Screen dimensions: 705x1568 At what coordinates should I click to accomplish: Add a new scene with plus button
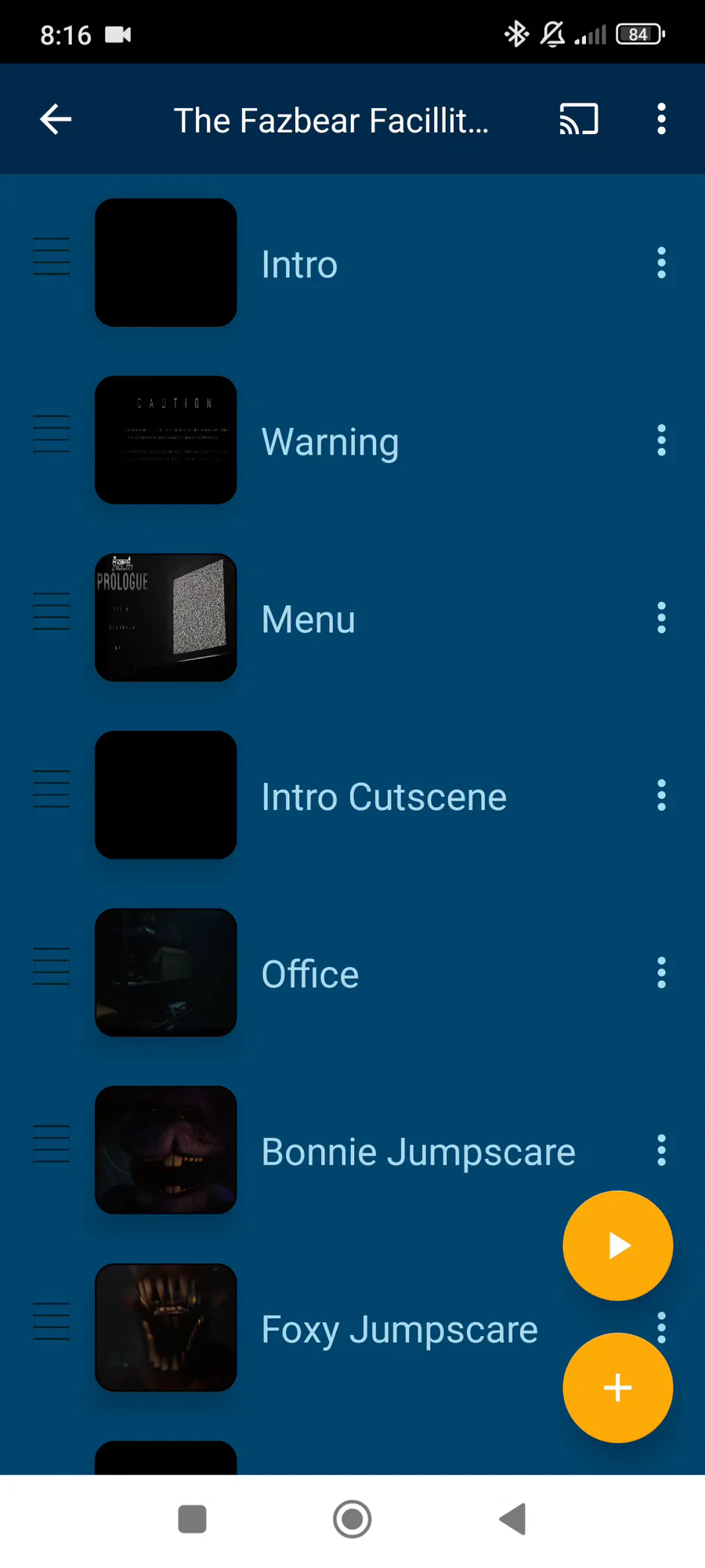[617, 1388]
